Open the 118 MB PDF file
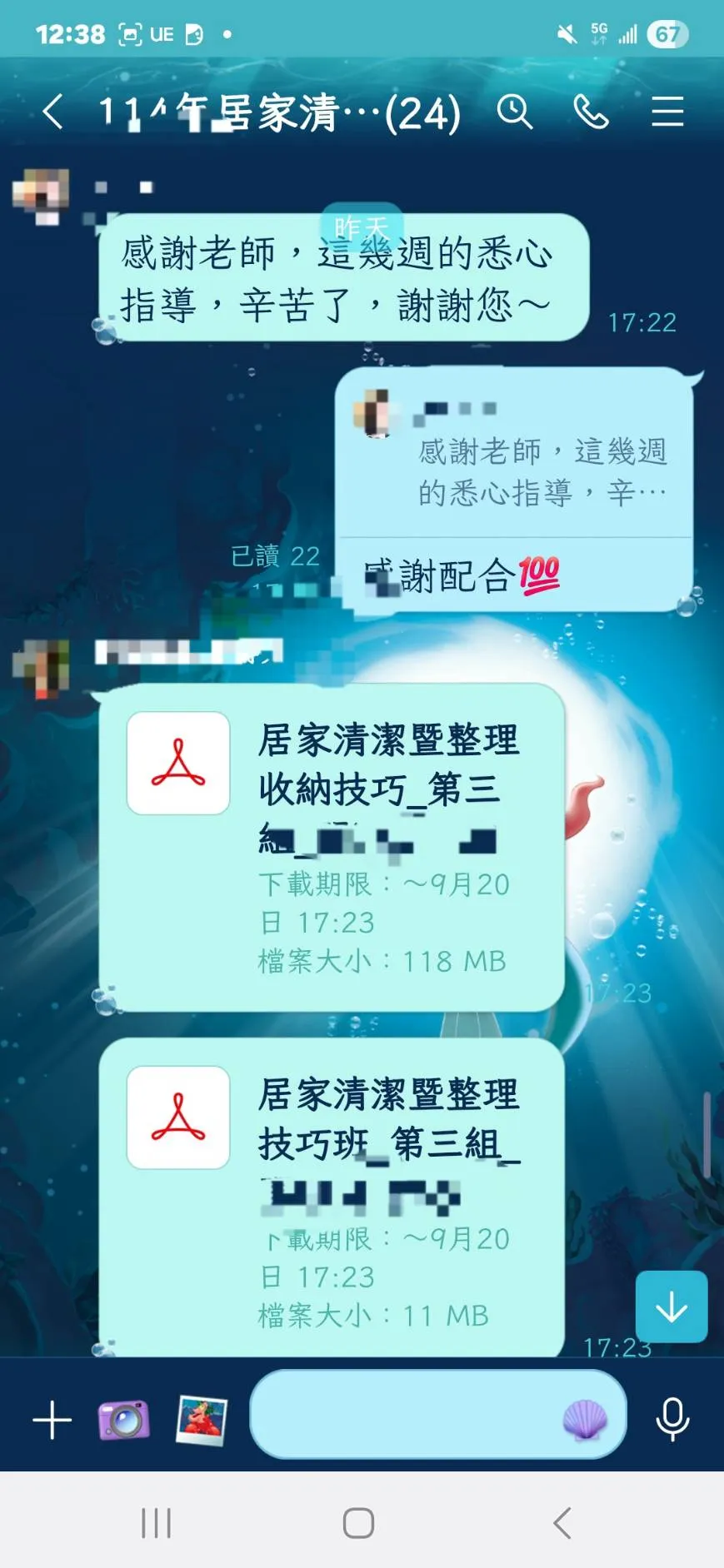724x1568 pixels. click(332, 846)
